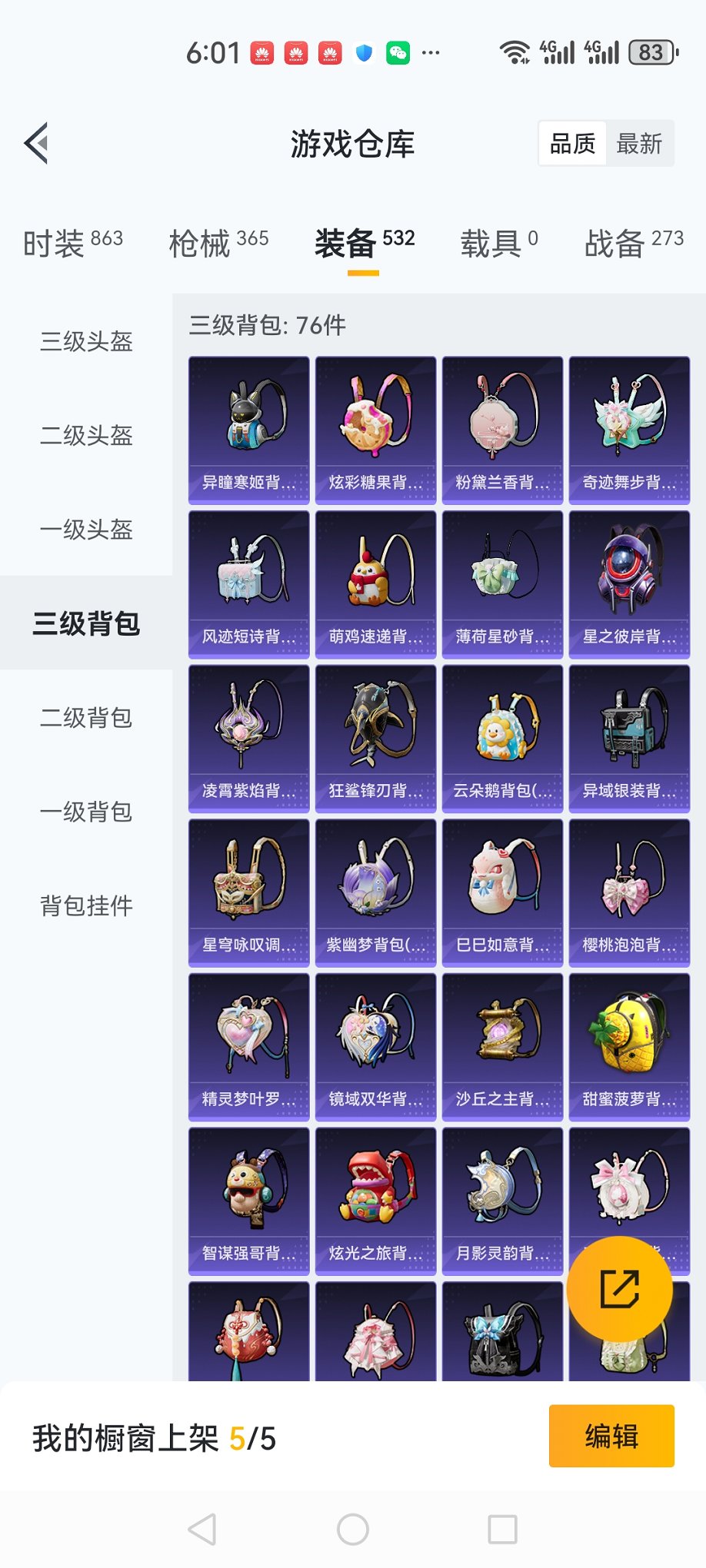706x1568 pixels.
Task: Select 二级头盔 in the side menu
Action: (x=86, y=436)
